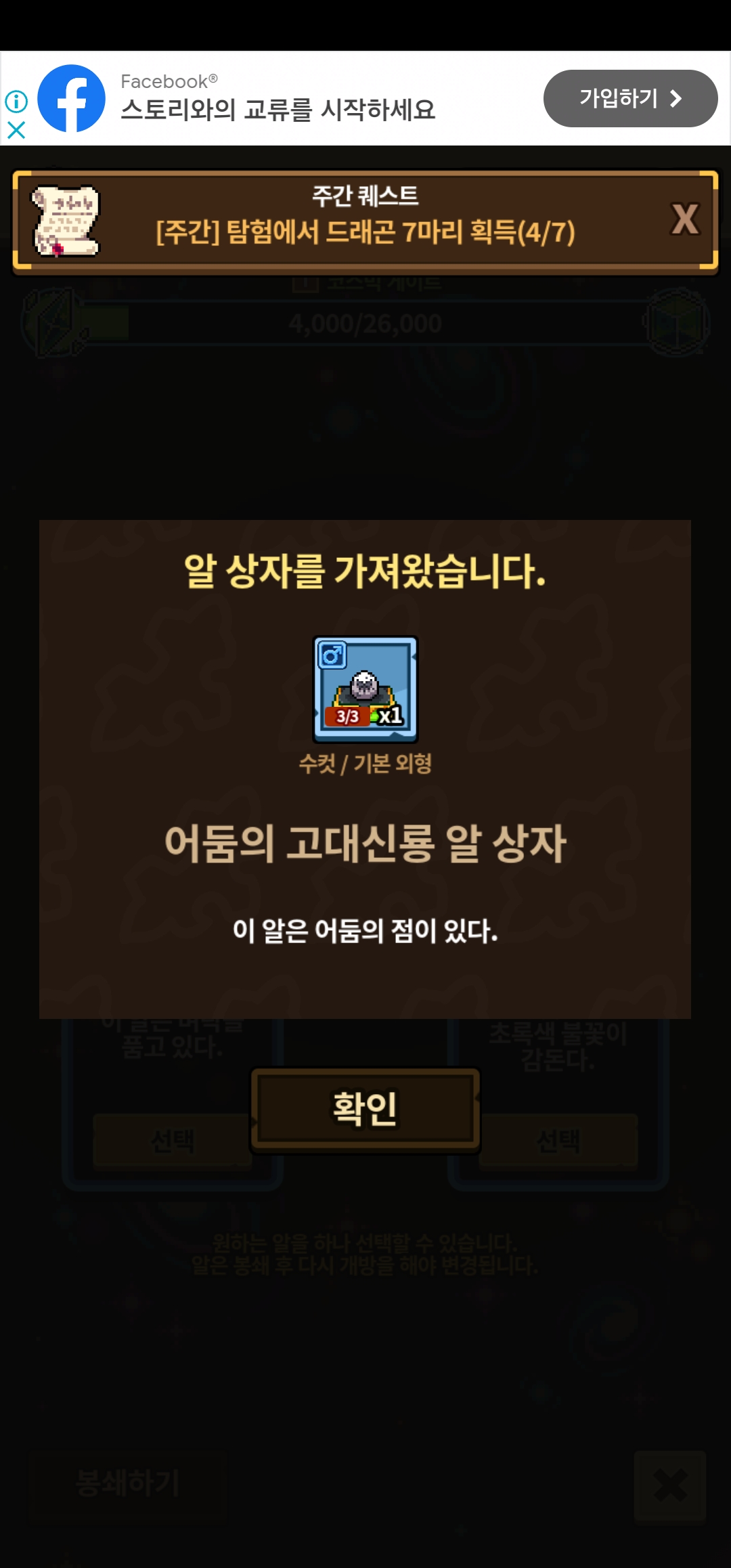Confirm the egg box with 확인
Screen dimensions: 731x1568
[x=365, y=1110]
